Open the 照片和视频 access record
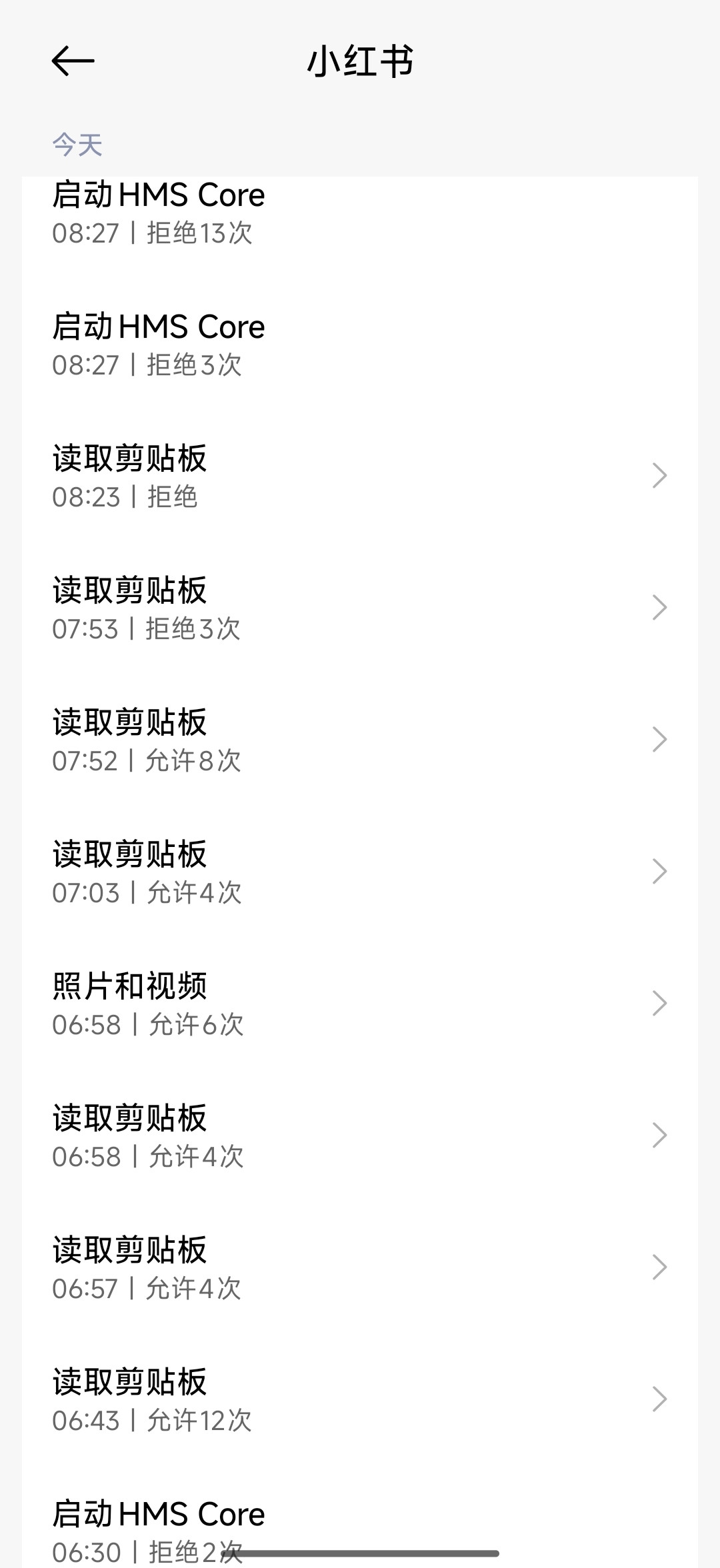This screenshot has height=1568, width=720. tap(360, 1004)
